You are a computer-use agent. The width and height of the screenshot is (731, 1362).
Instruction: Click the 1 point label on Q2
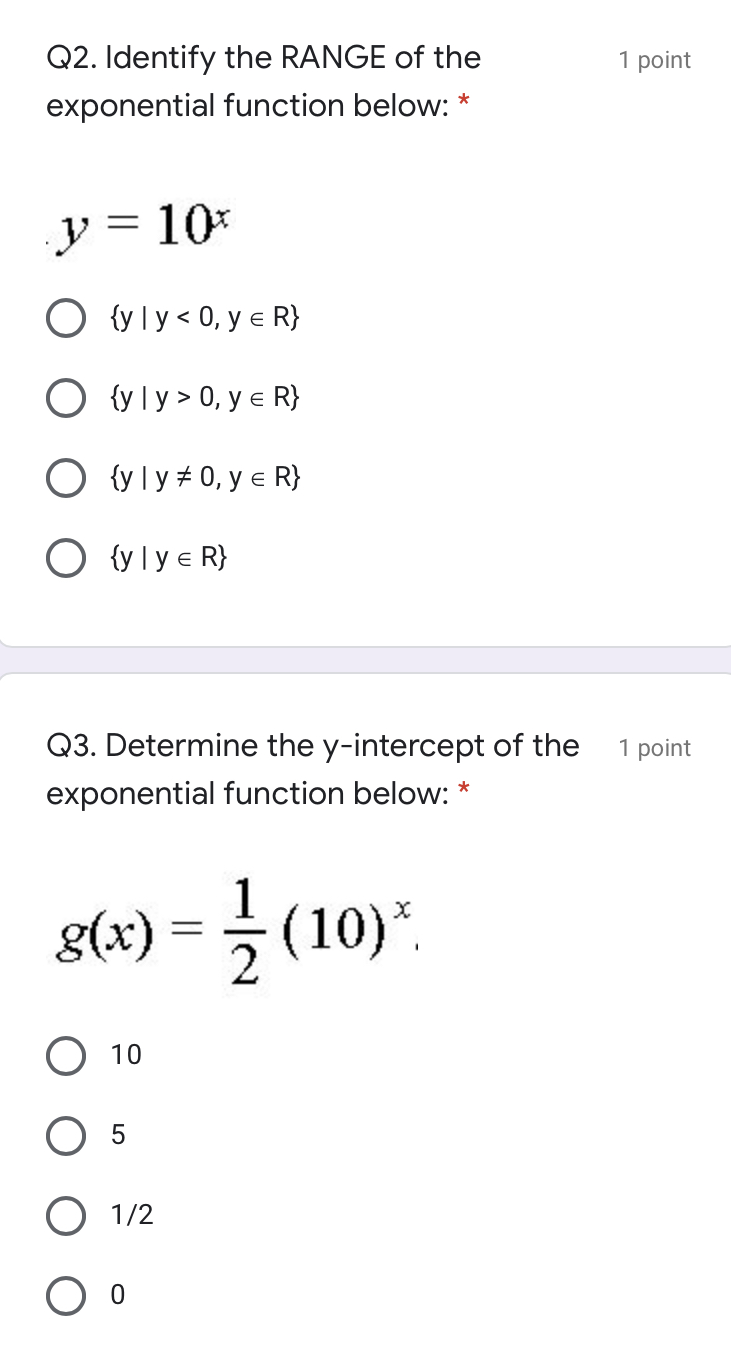coord(655,60)
